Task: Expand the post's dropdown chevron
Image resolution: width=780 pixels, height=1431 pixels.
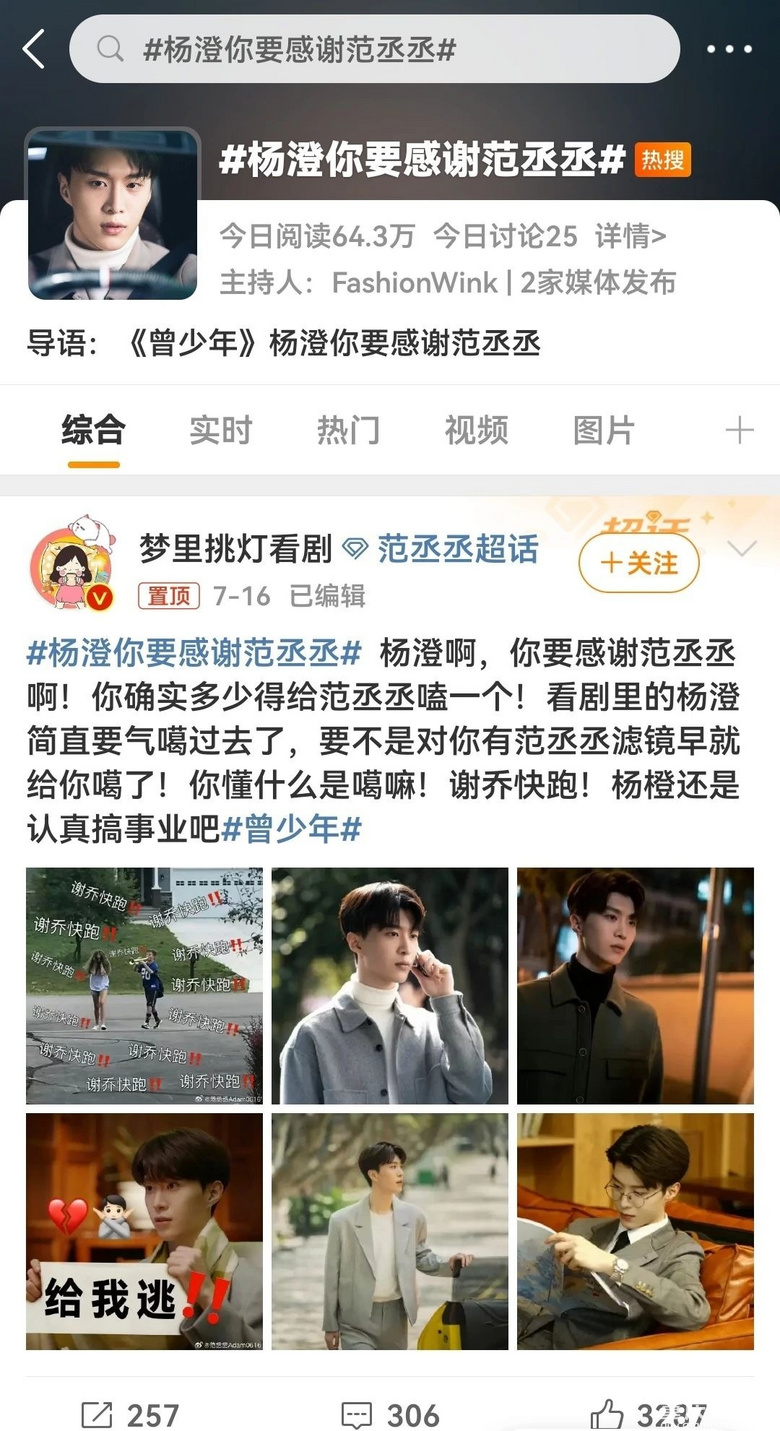Action: coord(743,549)
